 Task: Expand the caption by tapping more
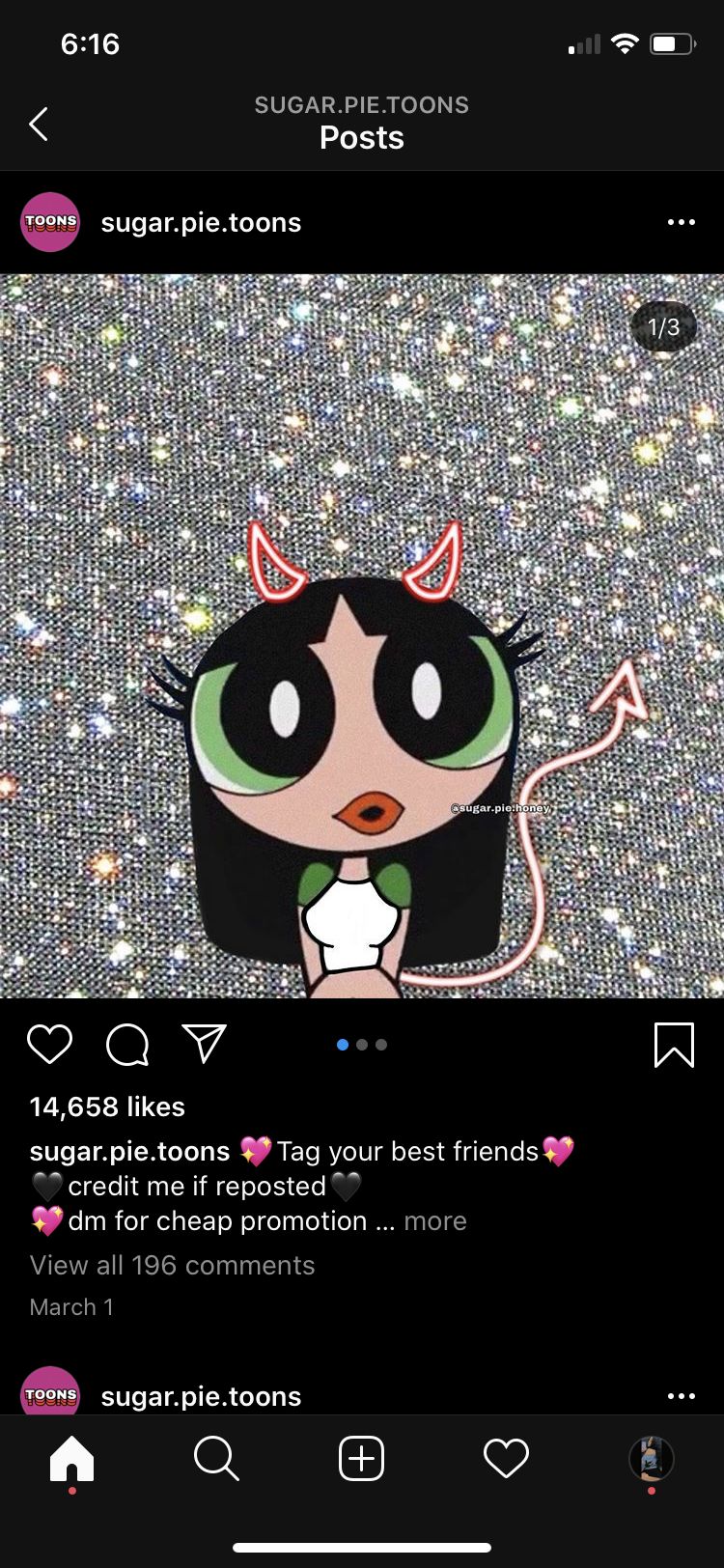pyautogui.click(x=435, y=1221)
